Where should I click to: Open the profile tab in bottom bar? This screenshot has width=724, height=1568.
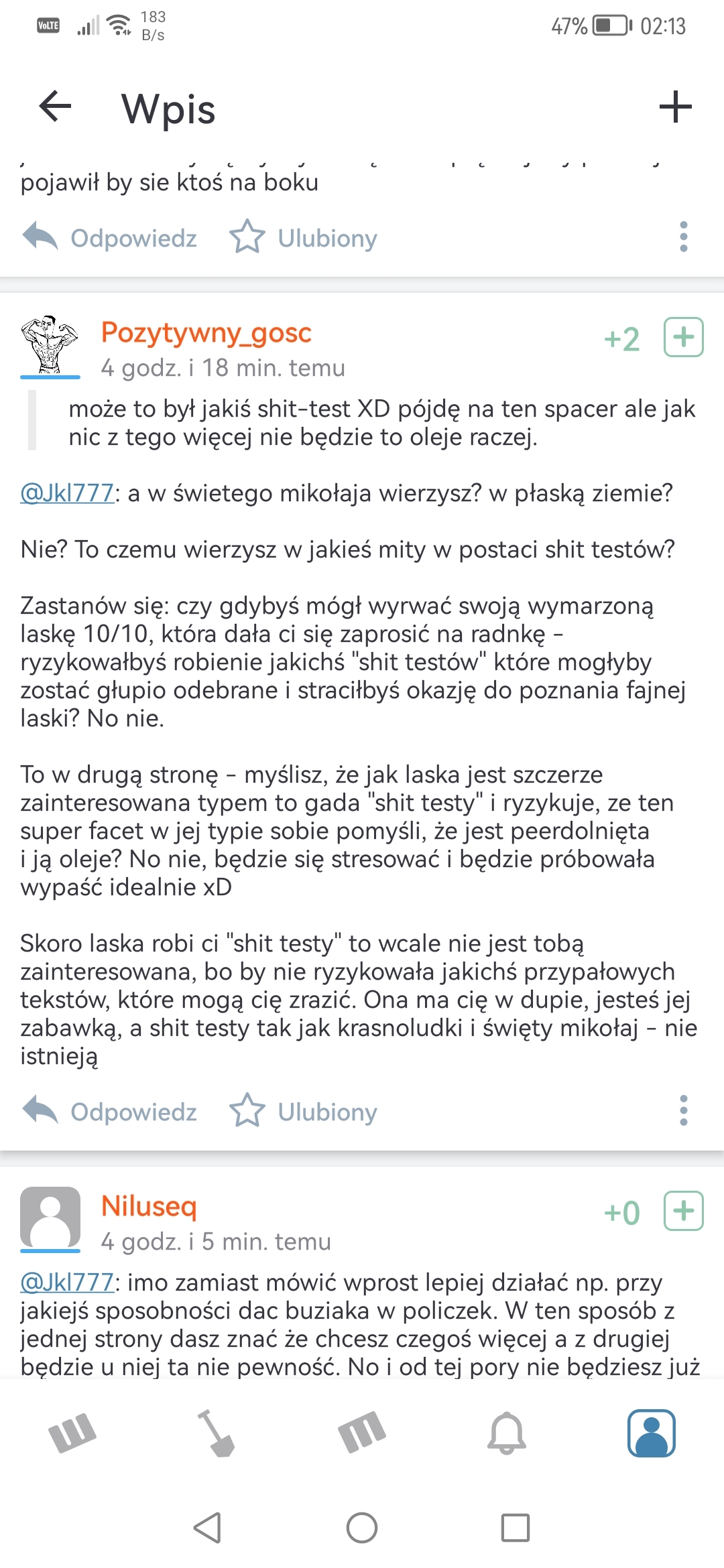coord(651,1434)
